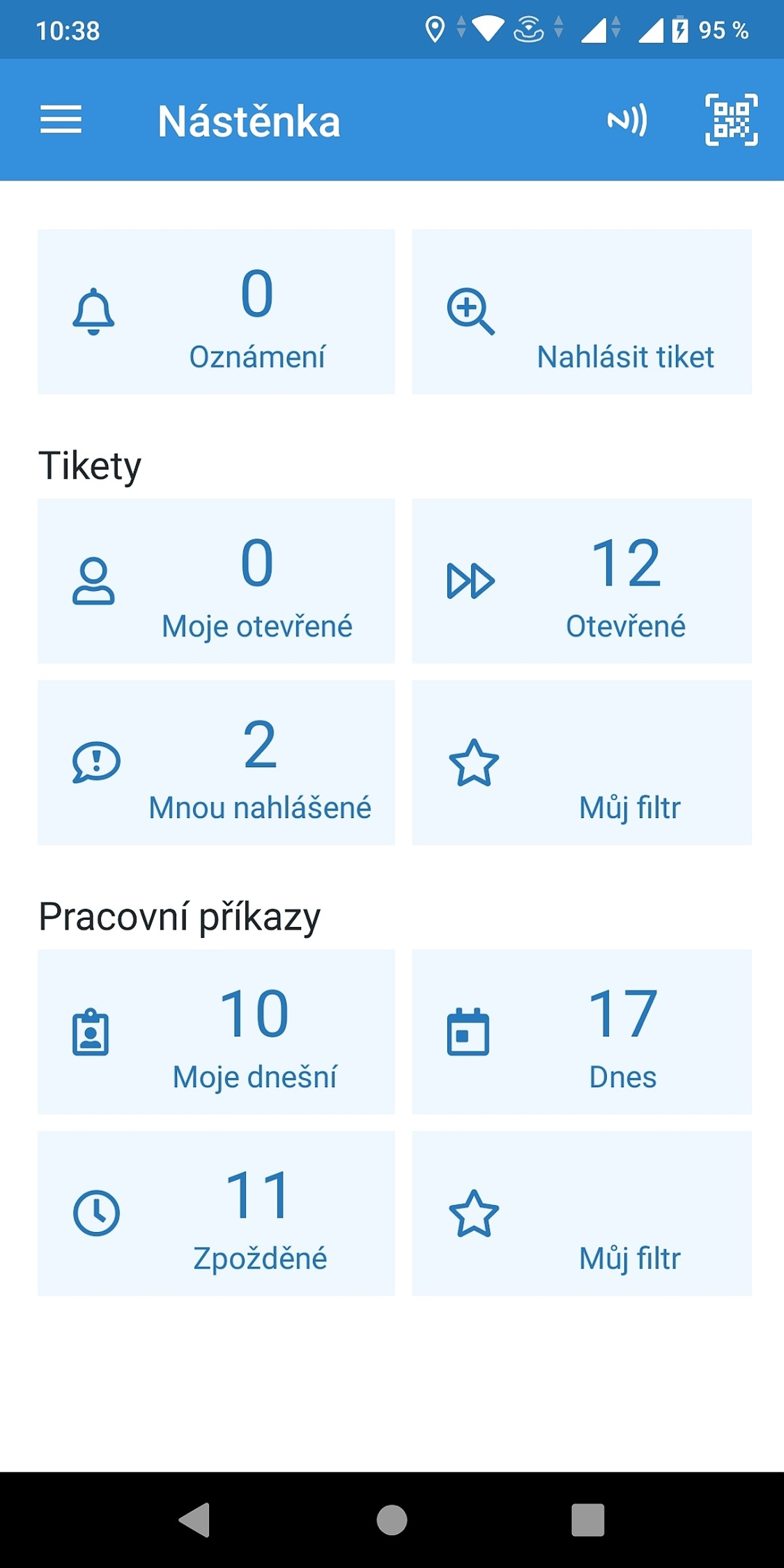Open Můj filtr under Pracovní příkazy

click(x=582, y=1213)
